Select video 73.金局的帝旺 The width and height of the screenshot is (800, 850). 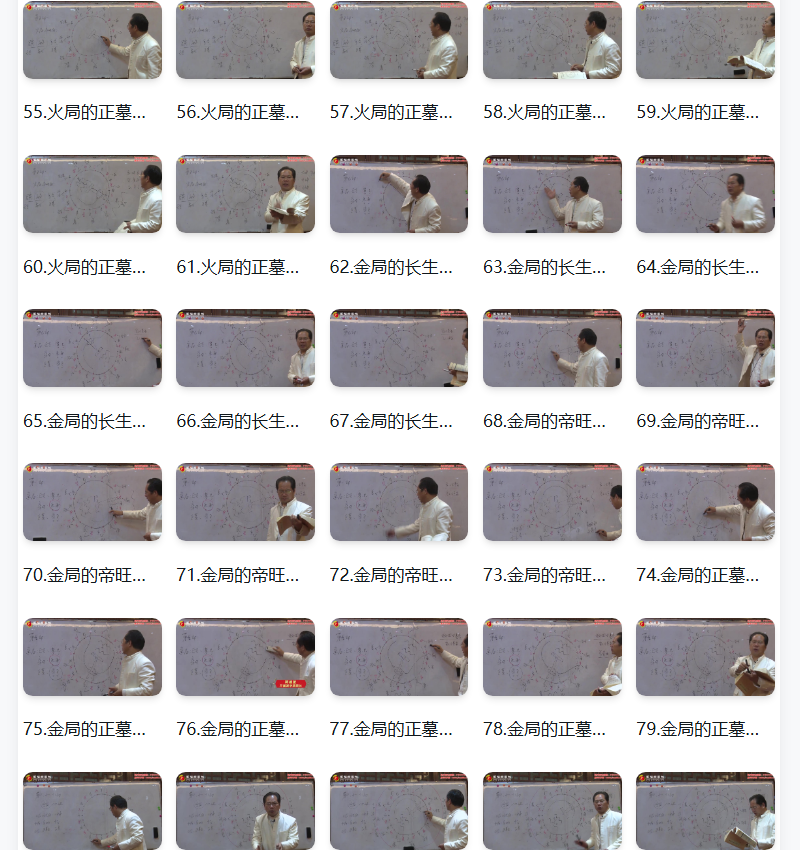[552, 502]
